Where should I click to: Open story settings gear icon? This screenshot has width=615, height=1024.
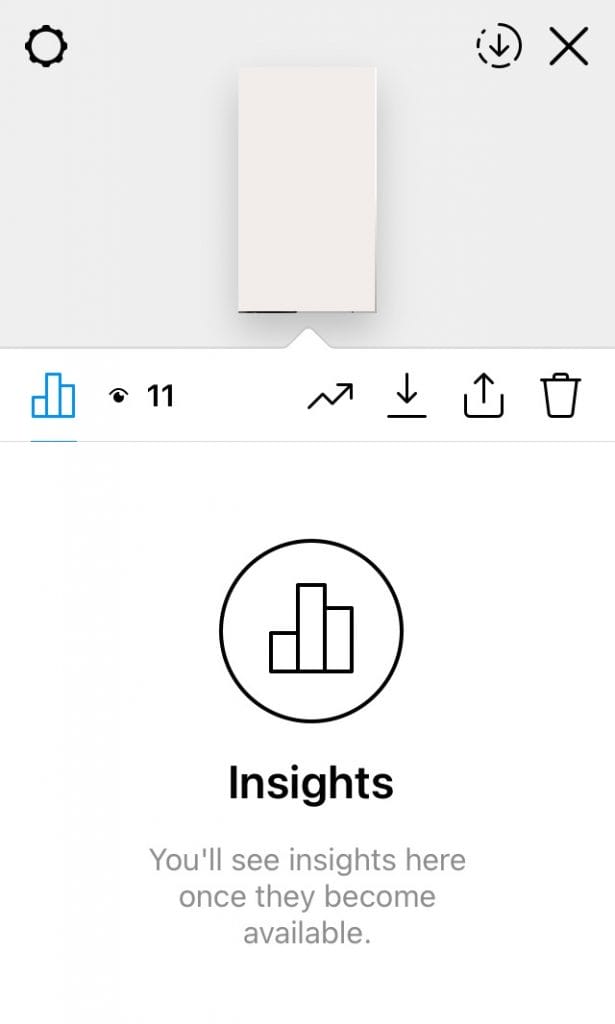click(46, 47)
